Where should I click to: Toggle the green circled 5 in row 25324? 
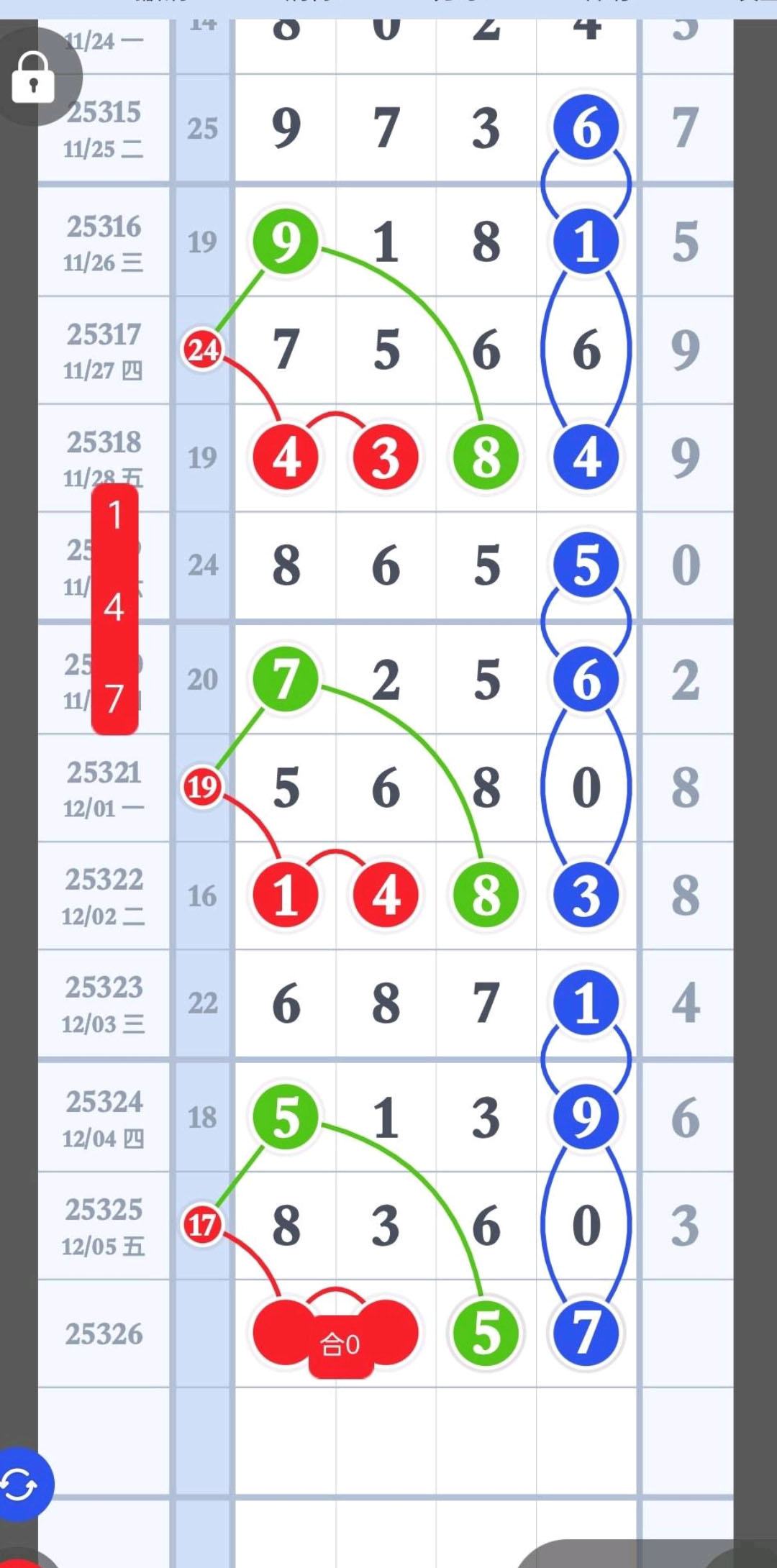[x=285, y=1116]
